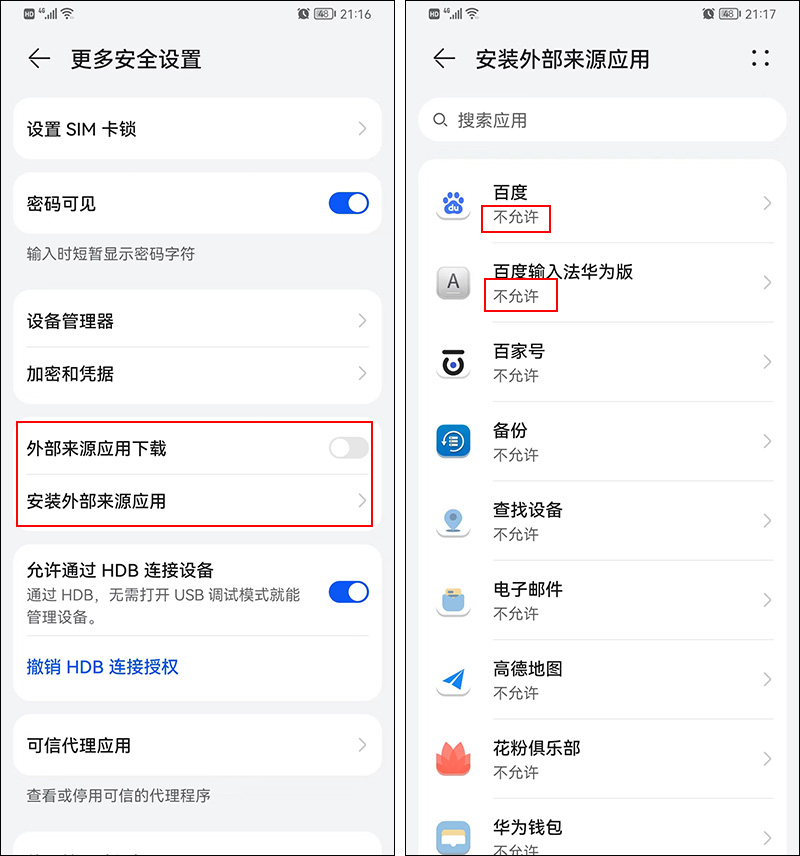Open 可信代理应用
This screenshot has width=800, height=856.
(x=197, y=745)
